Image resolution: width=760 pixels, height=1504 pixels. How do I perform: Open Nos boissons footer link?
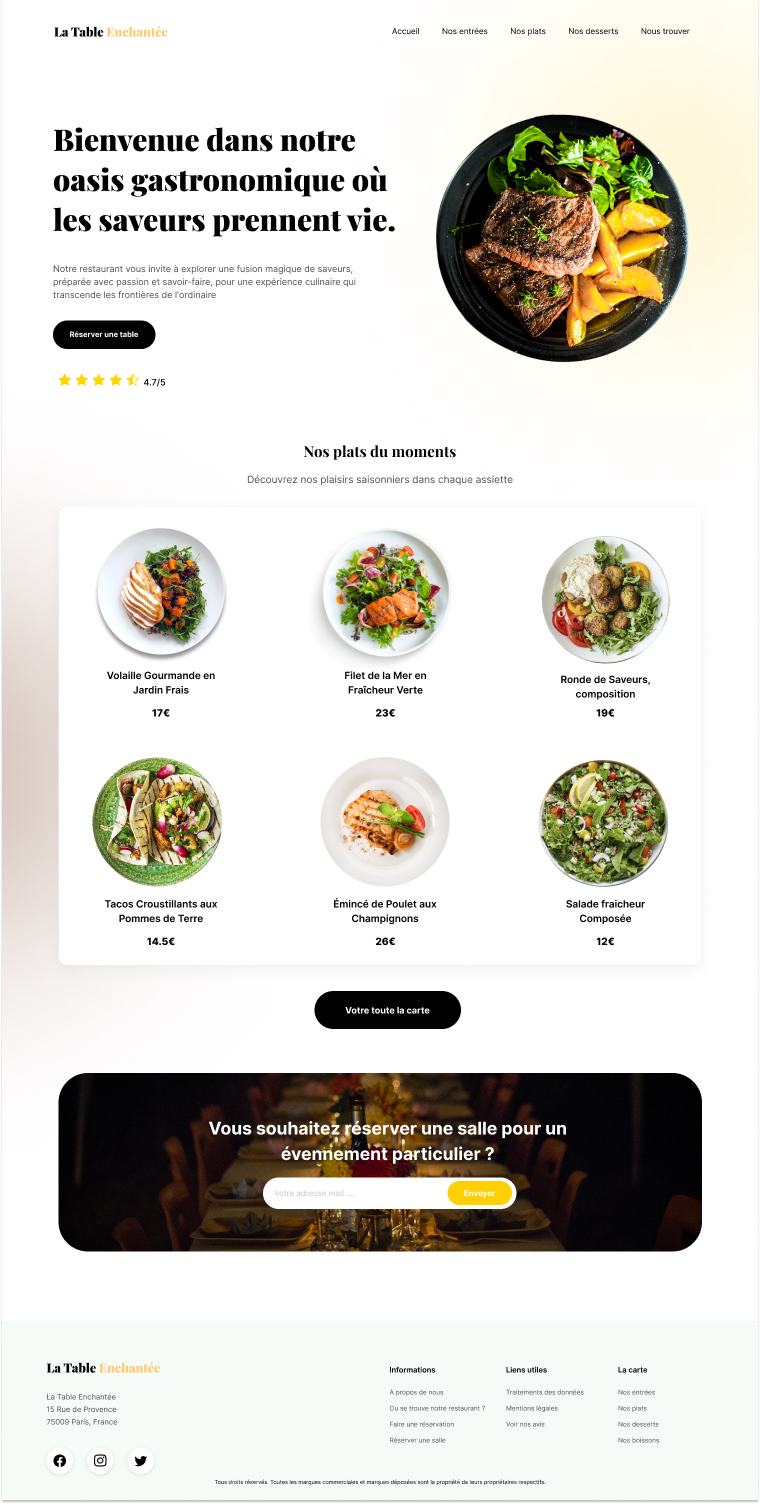[638, 1440]
